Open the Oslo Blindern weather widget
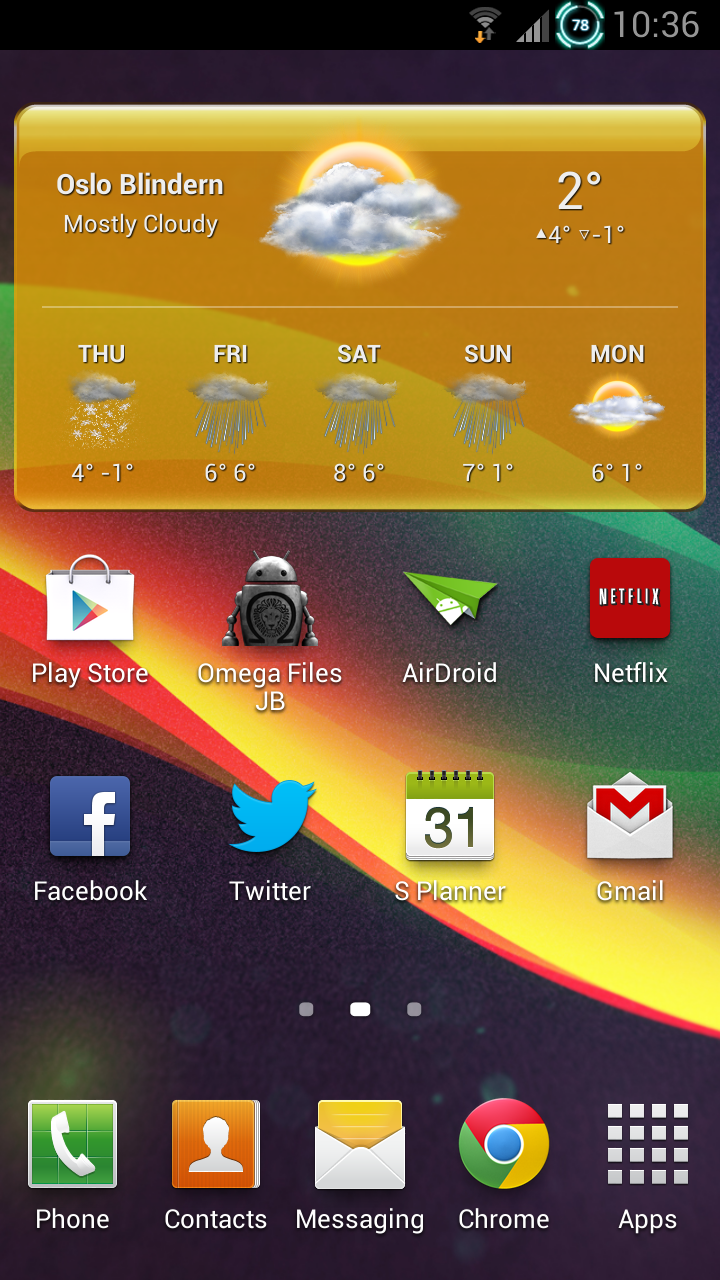Viewport: 720px width, 1280px height. pos(360,307)
